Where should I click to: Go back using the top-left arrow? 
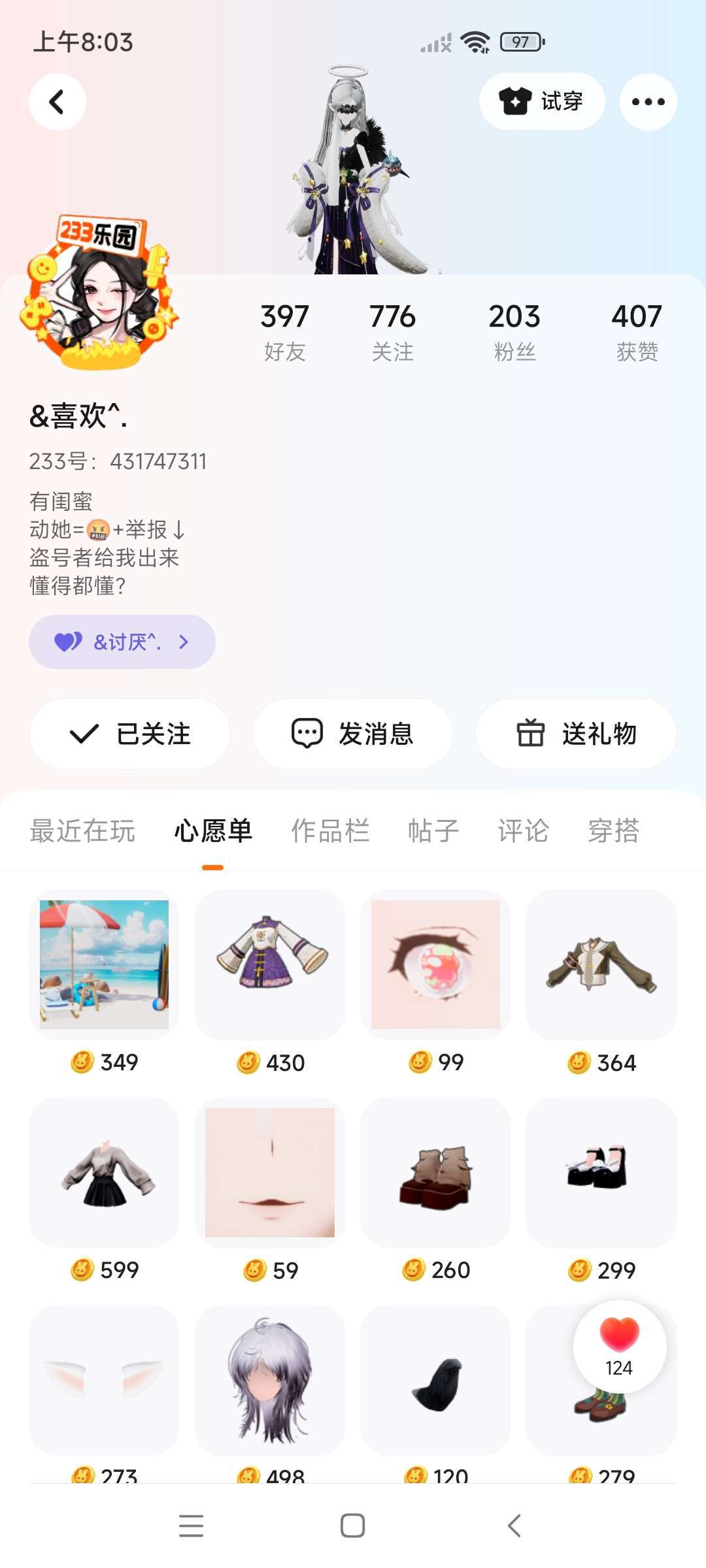coord(58,102)
